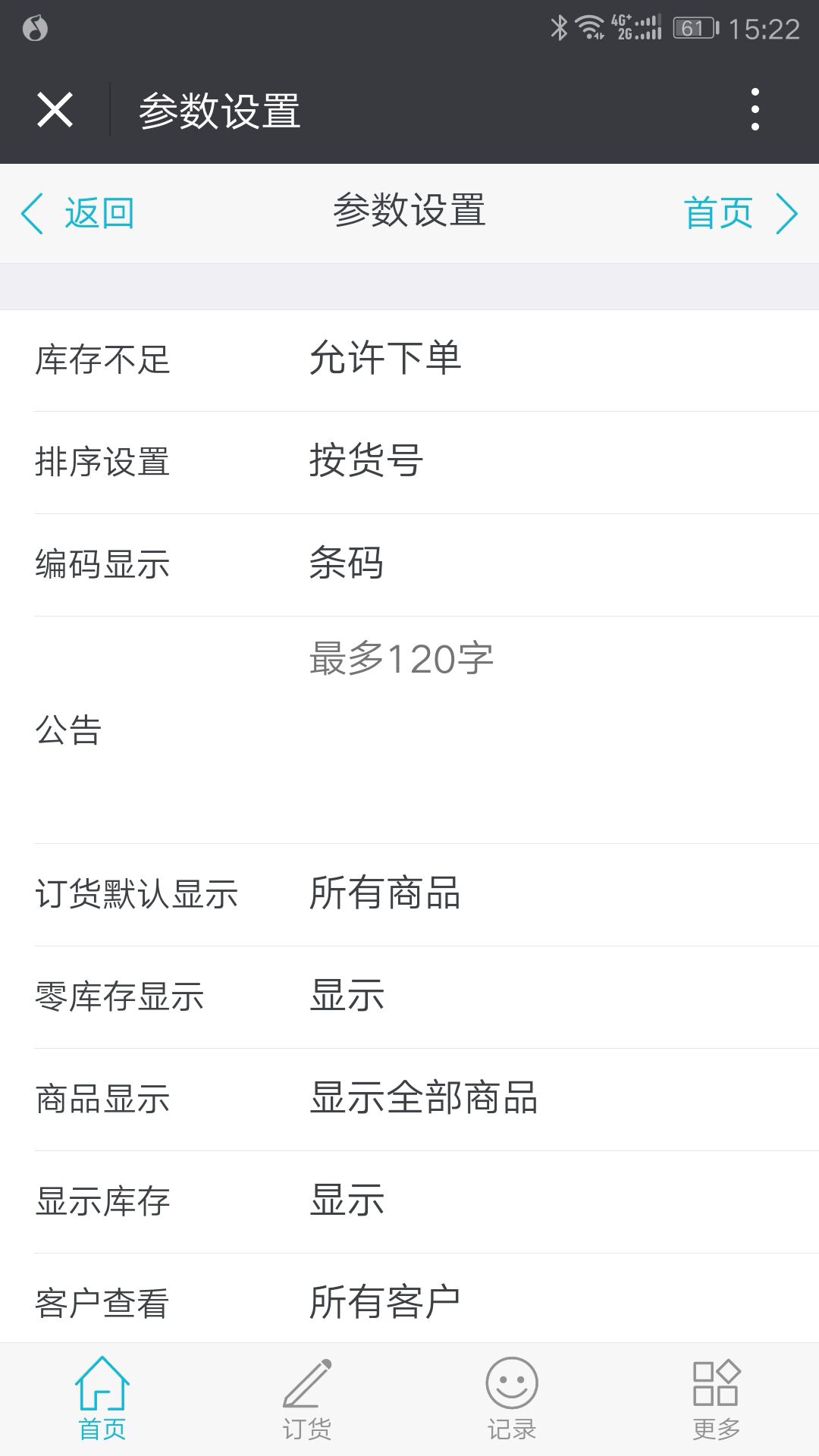Switch to the 订货 tab
The height and width of the screenshot is (1456, 819).
pos(307,1399)
